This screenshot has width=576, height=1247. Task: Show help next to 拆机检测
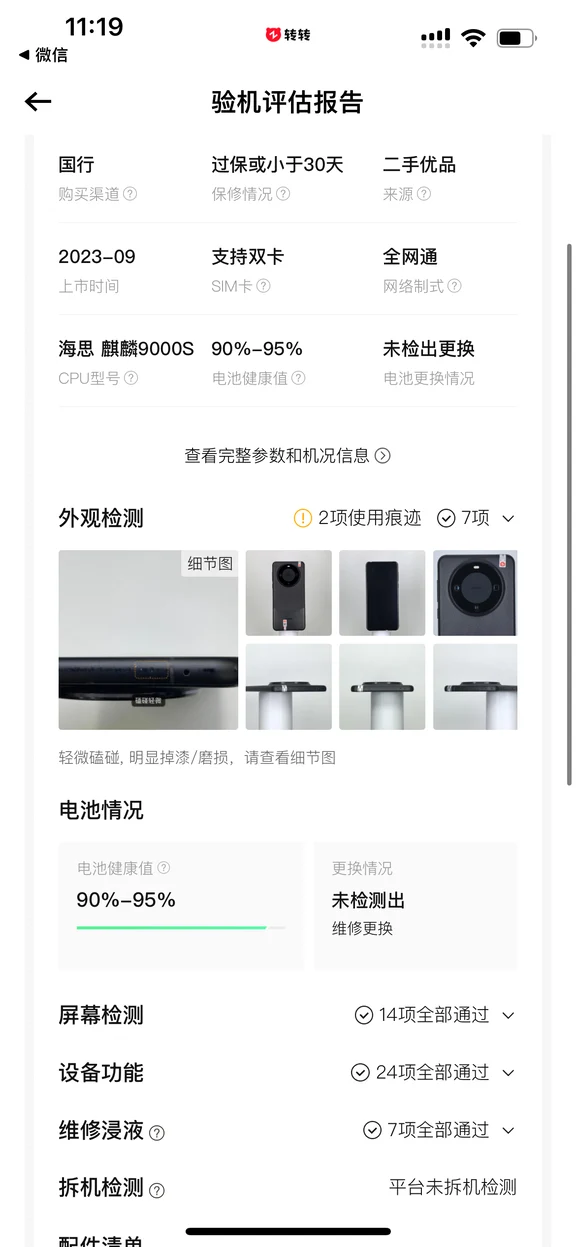pyautogui.click(x=156, y=1190)
